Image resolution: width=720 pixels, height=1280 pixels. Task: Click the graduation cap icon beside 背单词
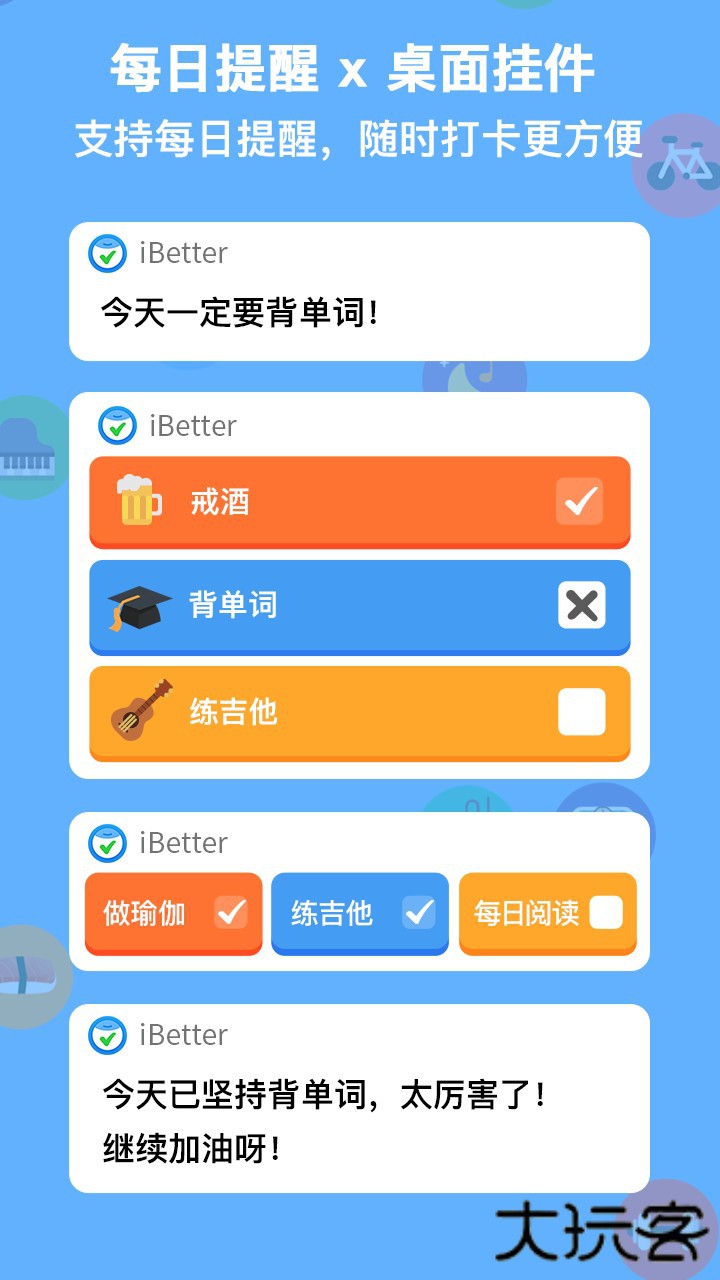[x=140, y=606]
